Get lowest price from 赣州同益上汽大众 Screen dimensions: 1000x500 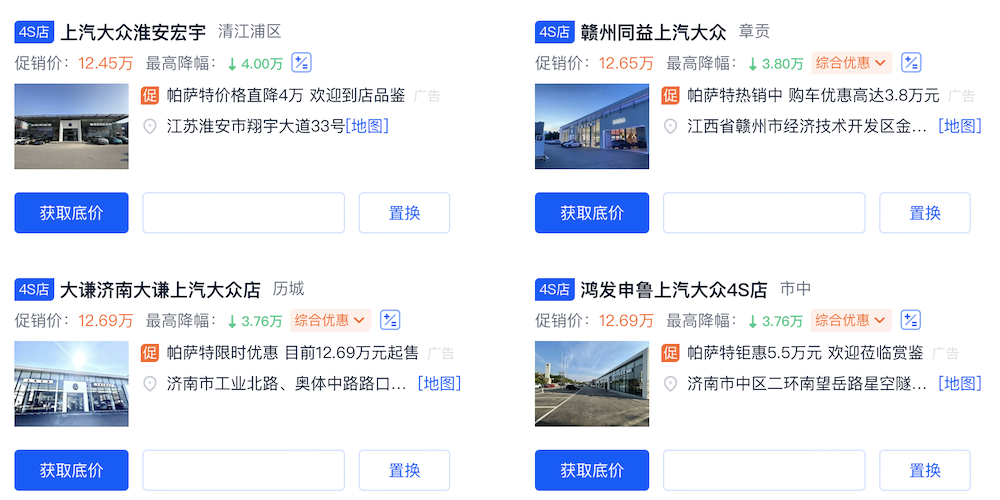591,213
